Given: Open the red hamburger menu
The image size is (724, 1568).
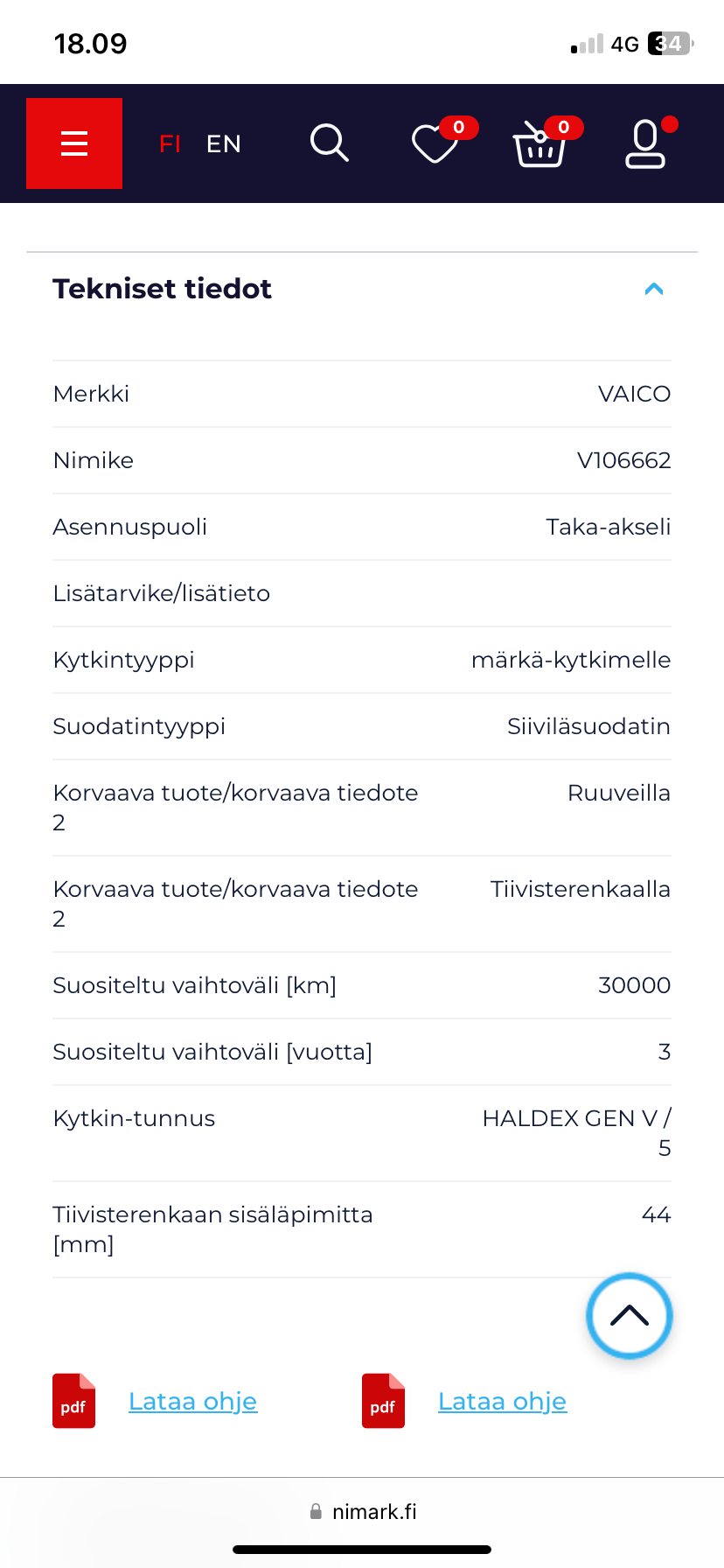Looking at the screenshot, I should point(73,143).
